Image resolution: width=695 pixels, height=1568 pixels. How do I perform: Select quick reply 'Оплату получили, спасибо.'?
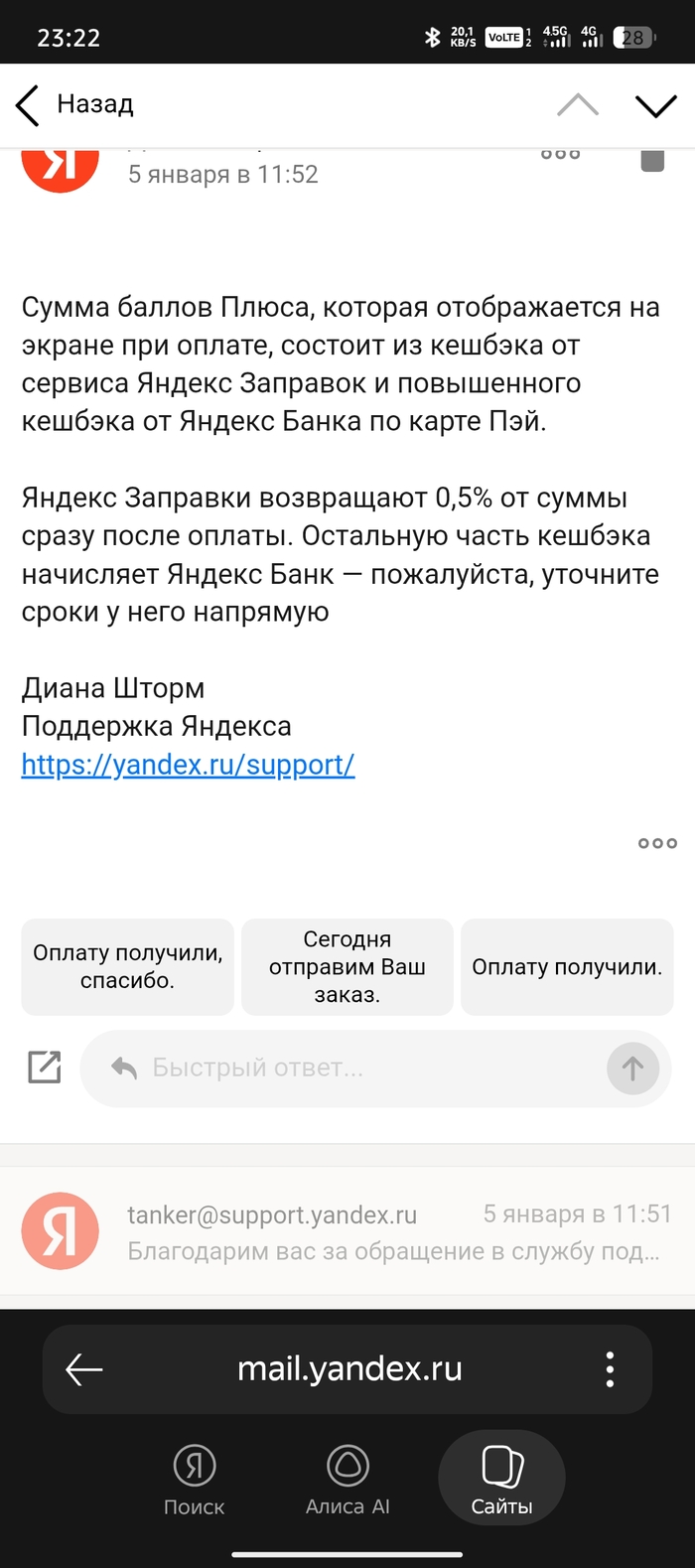pos(127,966)
